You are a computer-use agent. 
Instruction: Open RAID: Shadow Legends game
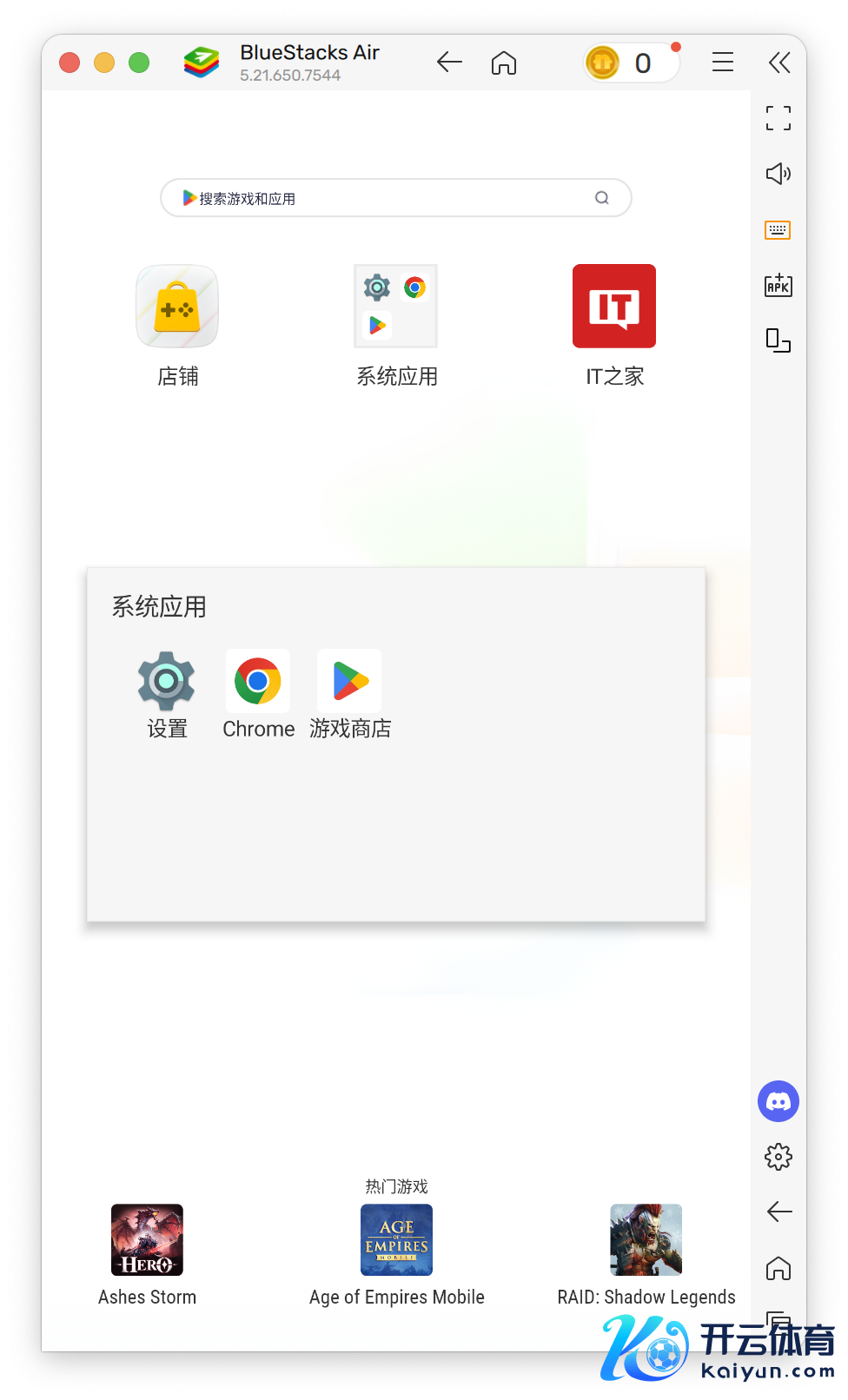[x=646, y=1239]
